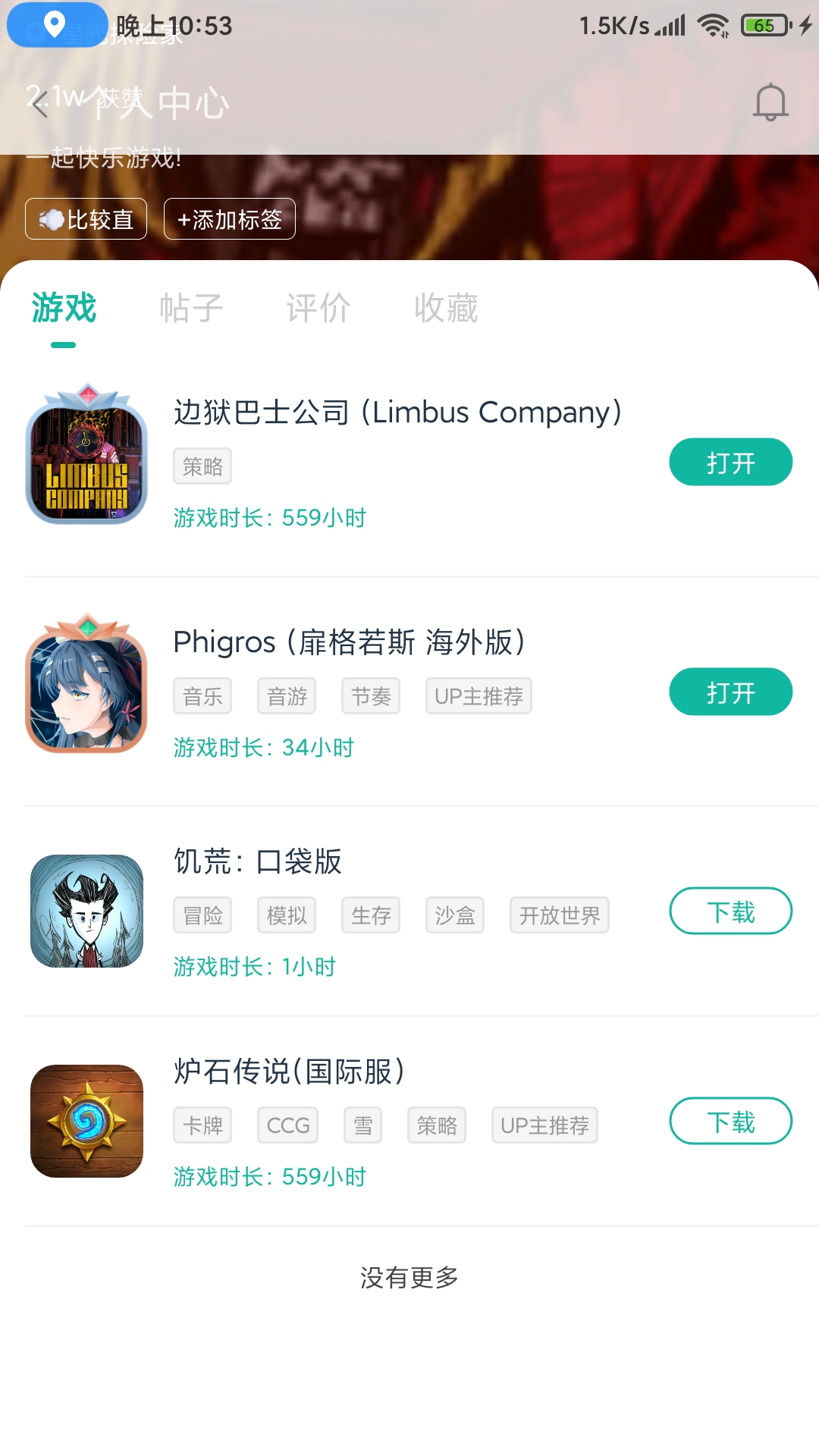View the Phigros (屝格若斯 海外版) game page
This screenshot has height=1456, width=819.
click(349, 642)
